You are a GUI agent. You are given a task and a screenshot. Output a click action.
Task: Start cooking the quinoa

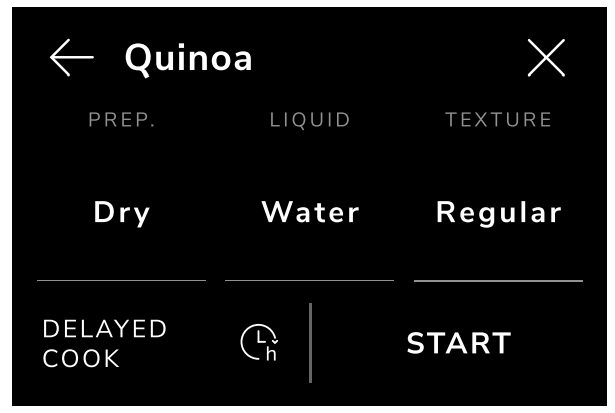[458, 343]
